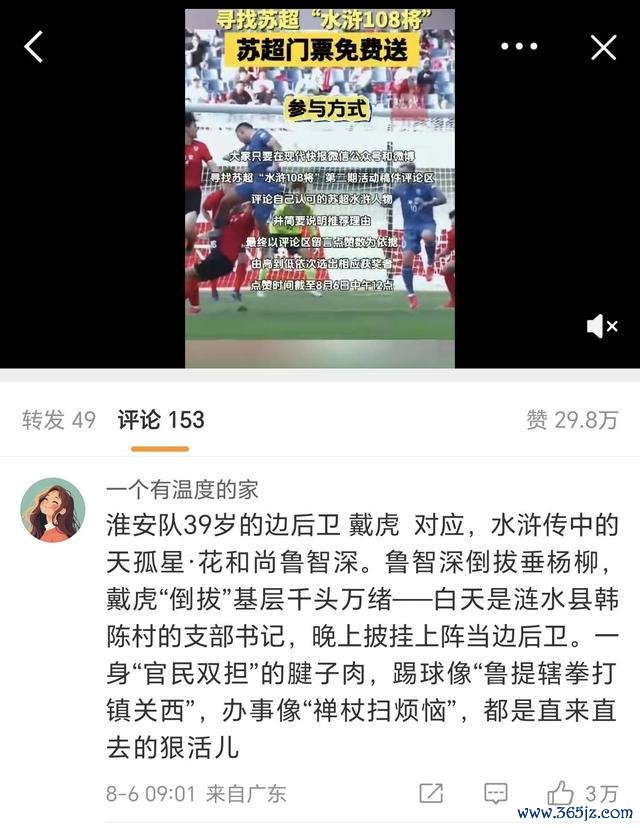The height and width of the screenshot is (828, 640).
Task: Reply to the comment by 一个有温度的家
Action: [495, 794]
